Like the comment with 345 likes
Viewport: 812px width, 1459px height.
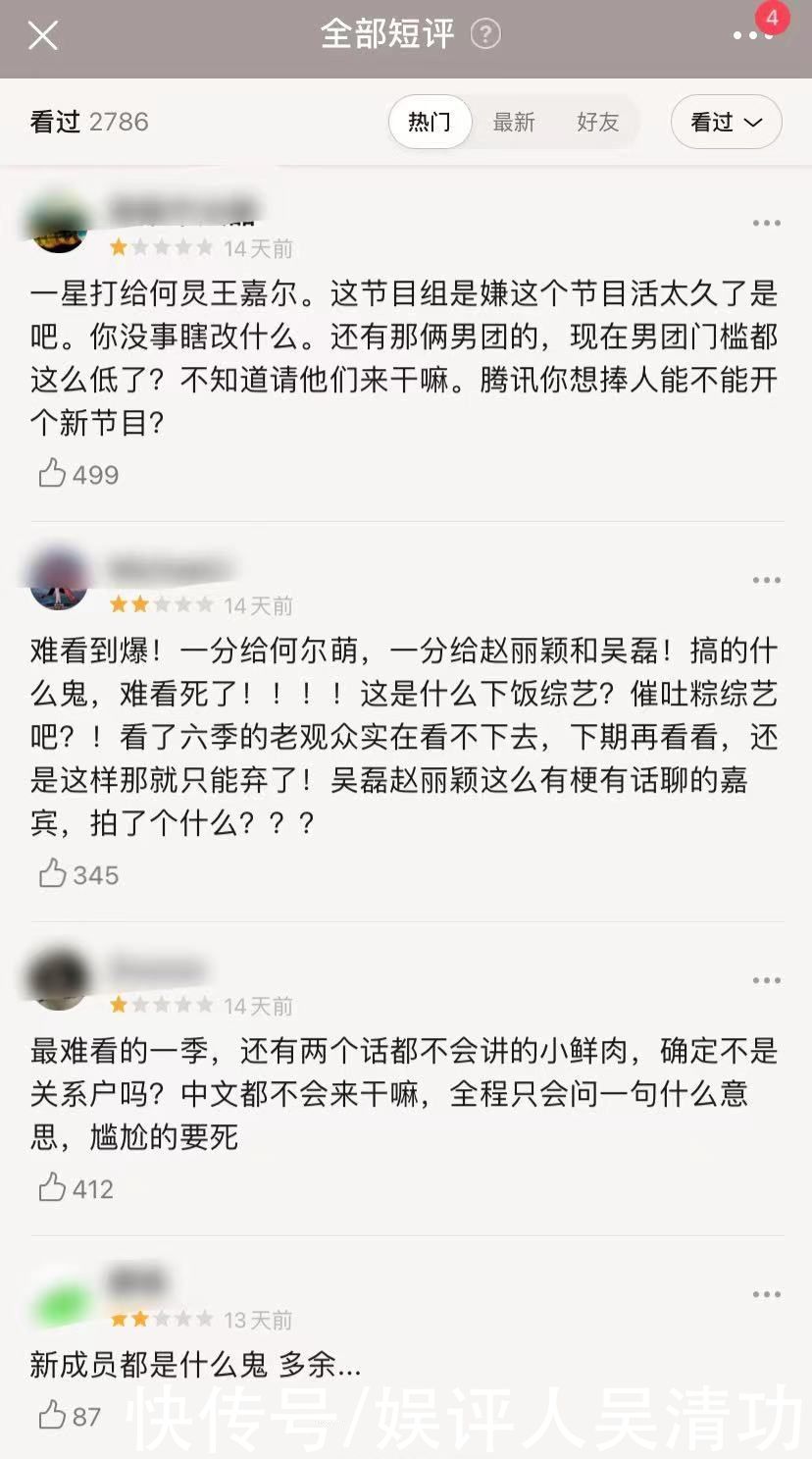52,874
